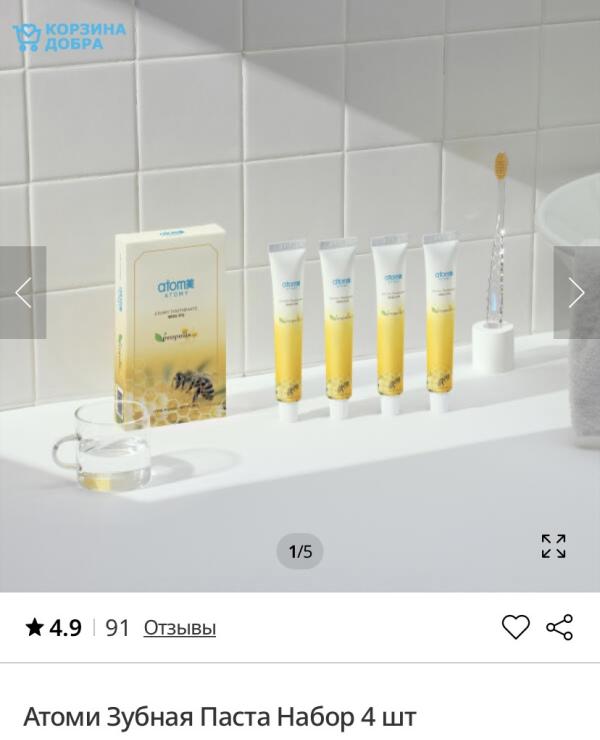Image resolution: width=600 pixels, height=740 pixels.
Task: Open the Отзывы reviews link
Action: 180,628
